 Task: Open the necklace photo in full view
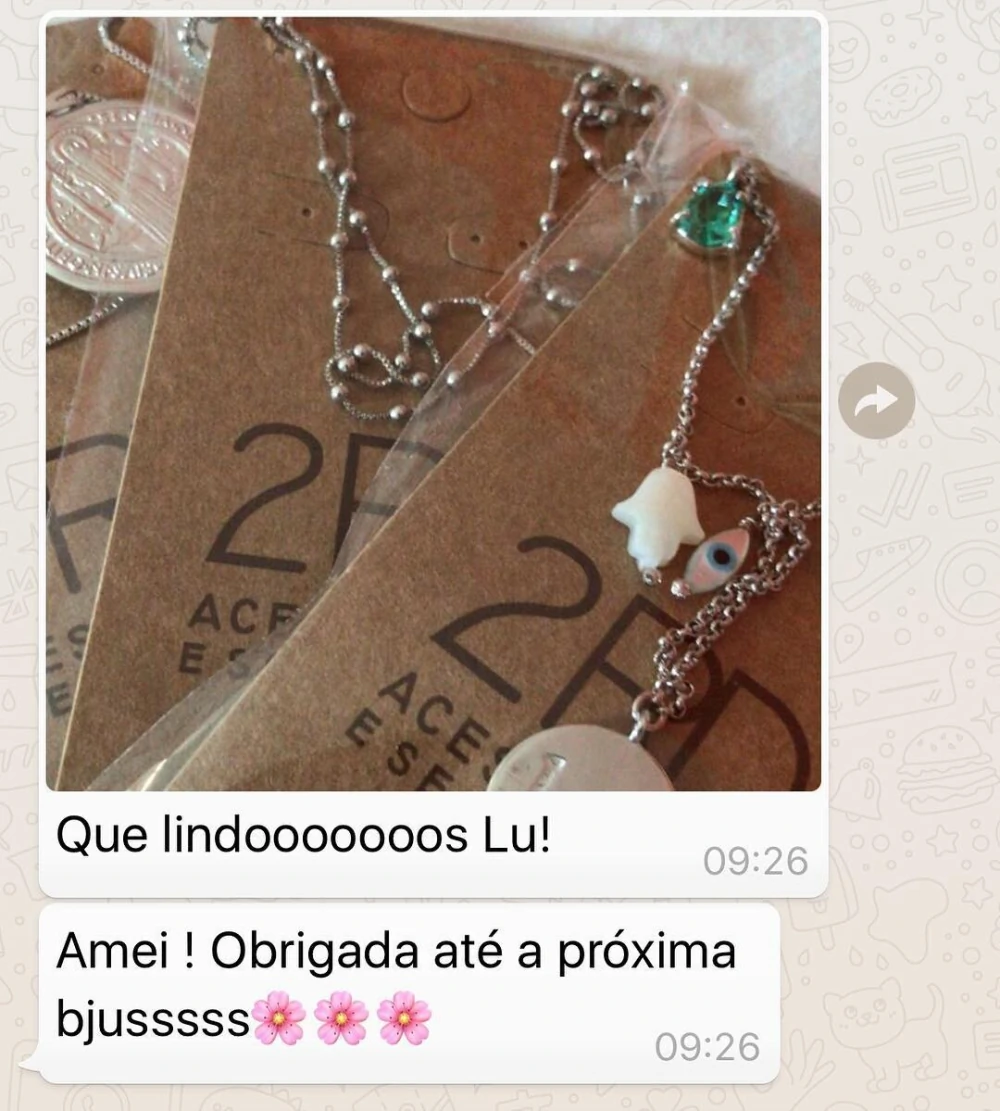(433, 404)
